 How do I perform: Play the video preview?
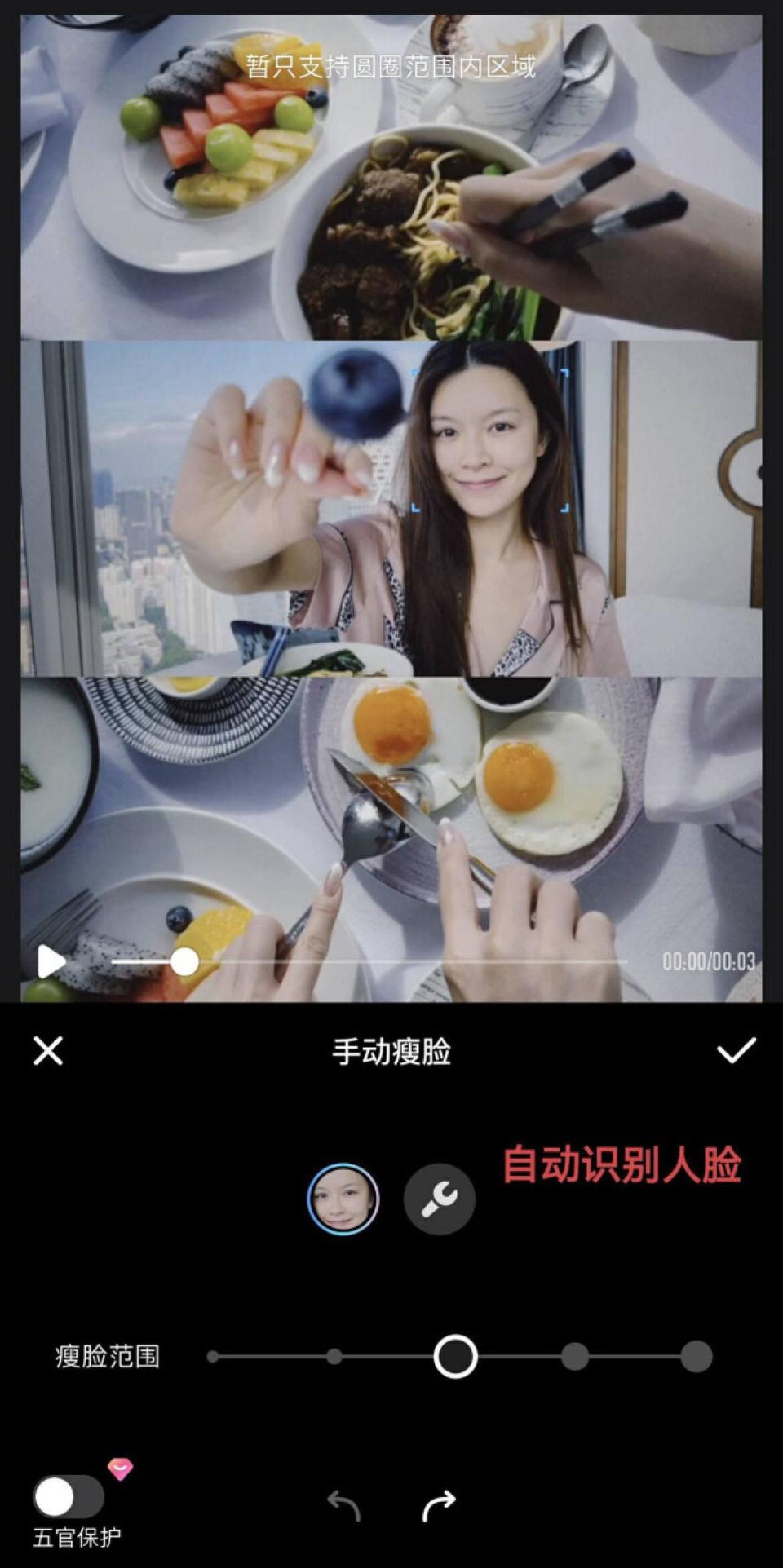(51, 962)
